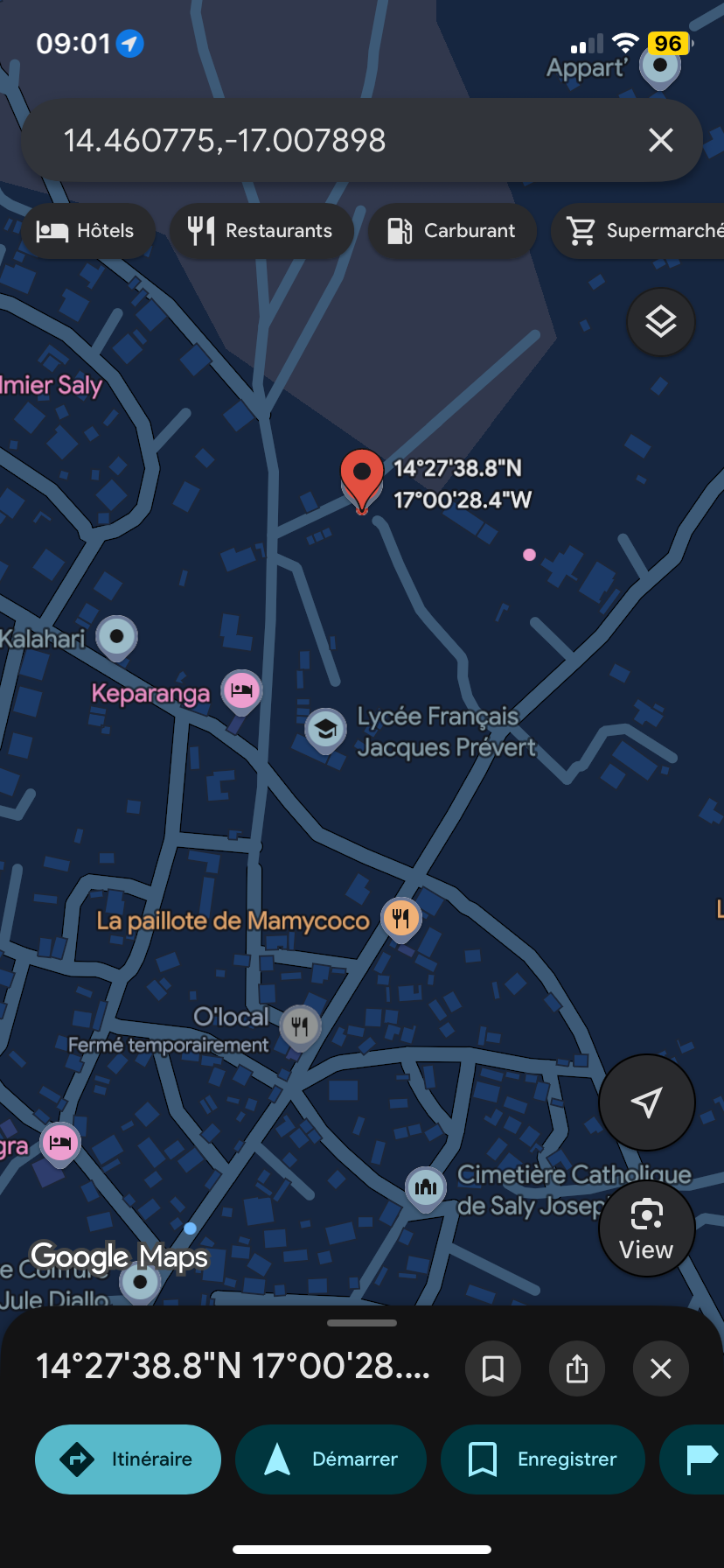Image resolution: width=724 pixels, height=1568 pixels.
Task: Open the O'local restaurant marker
Action: (x=300, y=1025)
